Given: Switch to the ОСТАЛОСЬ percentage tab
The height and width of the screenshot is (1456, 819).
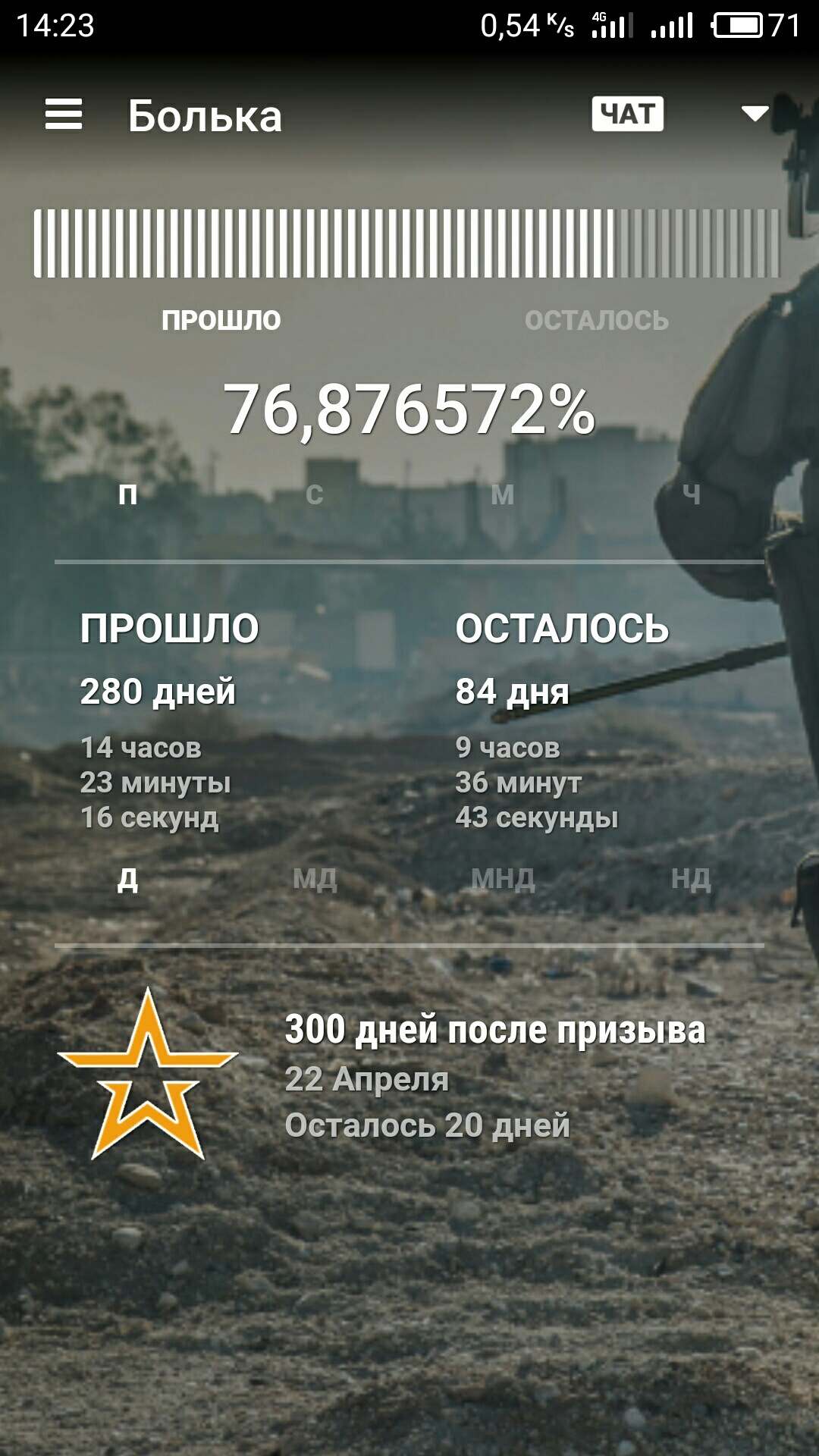Looking at the screenshot, I should 597,321.
